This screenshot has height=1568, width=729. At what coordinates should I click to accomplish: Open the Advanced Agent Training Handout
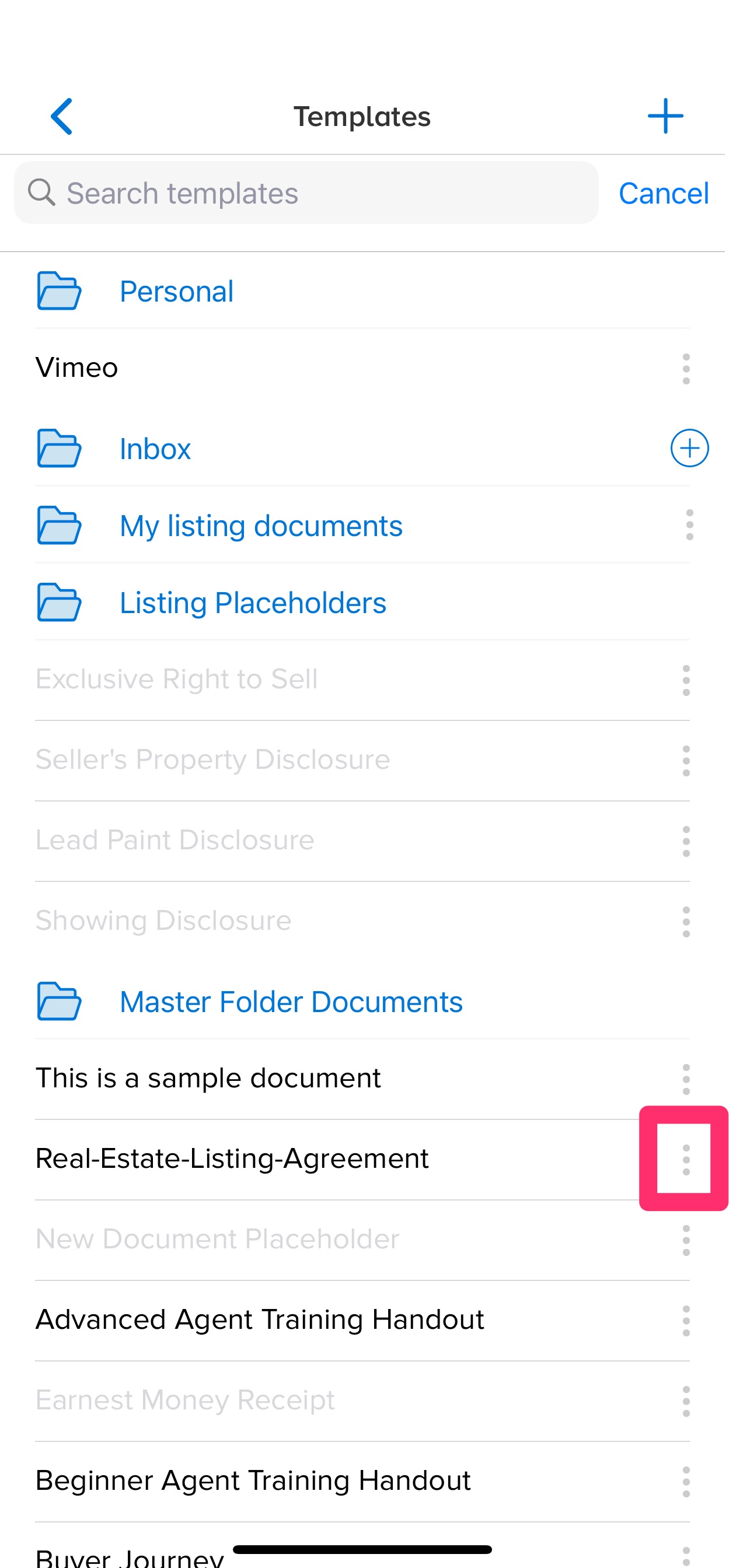click(260, 1319)
